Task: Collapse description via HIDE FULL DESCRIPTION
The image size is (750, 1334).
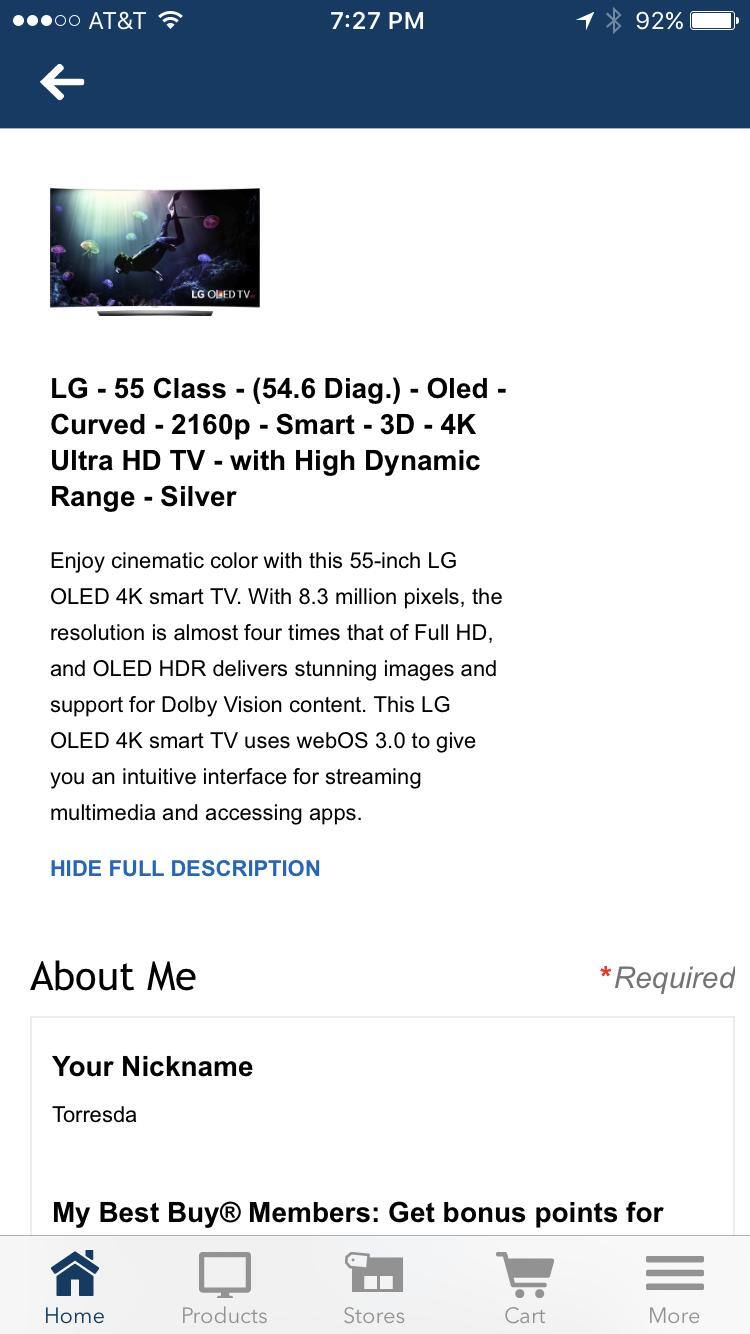Action: 185,868
